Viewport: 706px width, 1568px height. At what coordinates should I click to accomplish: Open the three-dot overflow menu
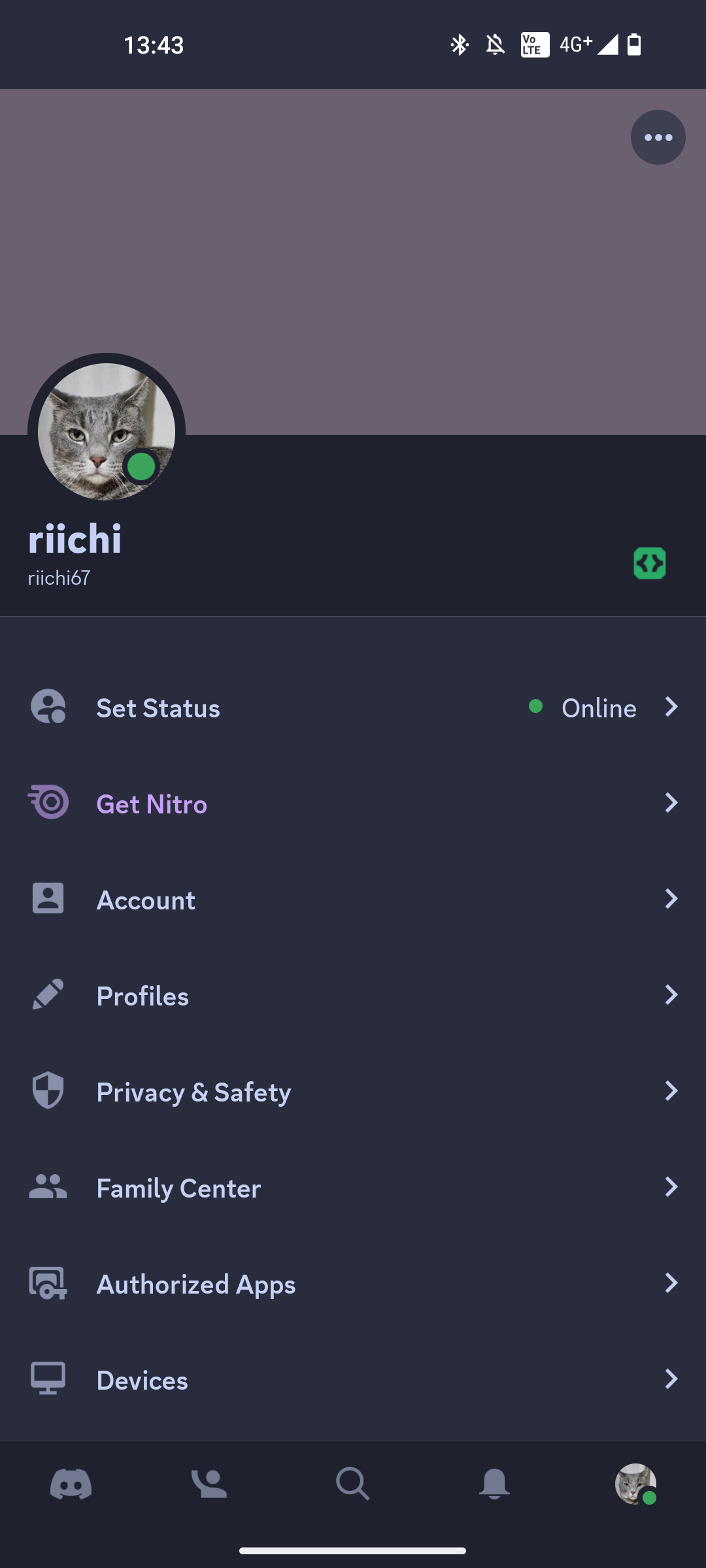coord(658,137)
